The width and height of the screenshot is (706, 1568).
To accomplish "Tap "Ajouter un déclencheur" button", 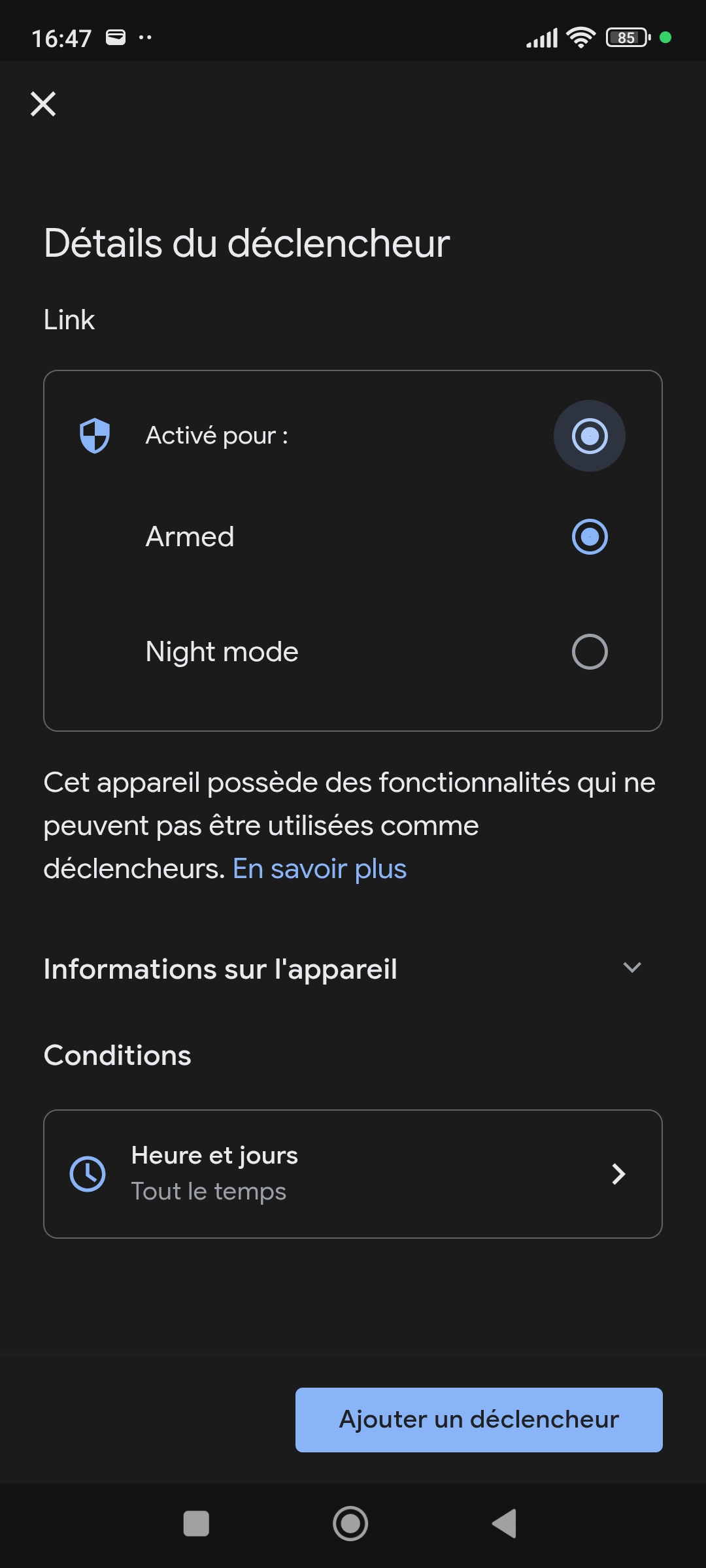I will coord(479,1420).
